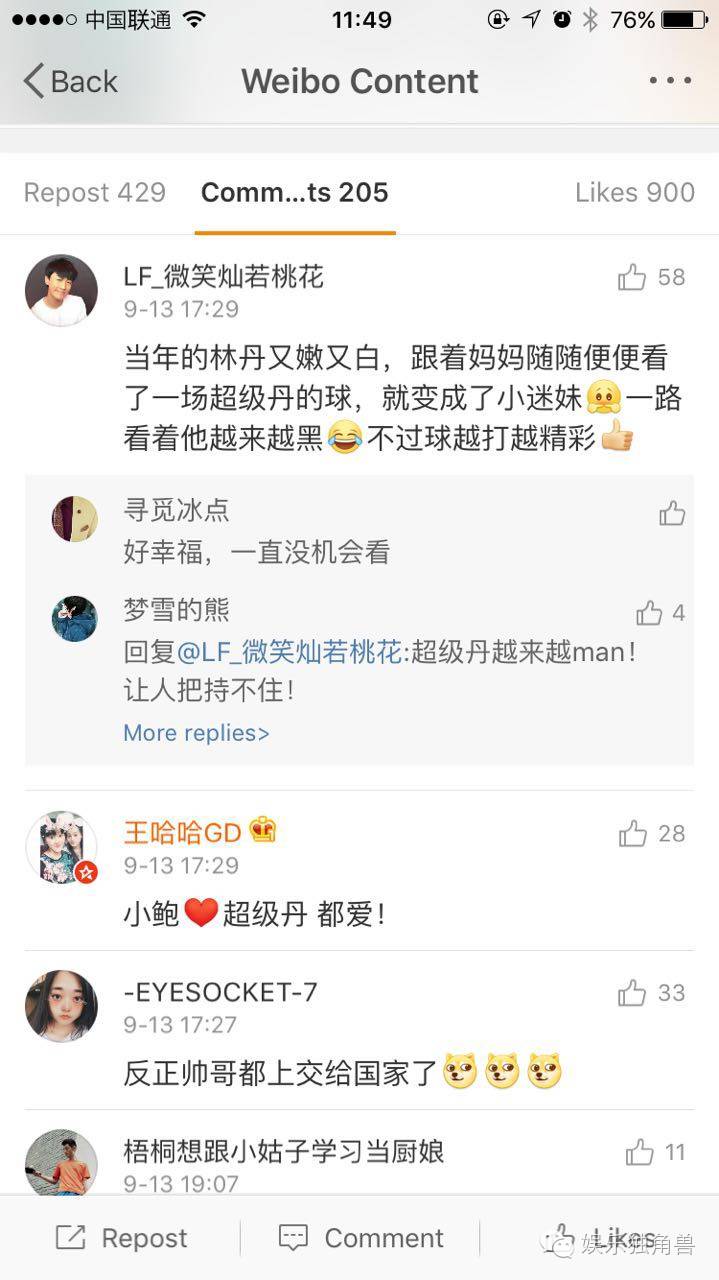This screenshot has width=719, height=1280.
Task: Like 梦雪的熊's reply
Action: pyautogui.click(x=650, y=613)
